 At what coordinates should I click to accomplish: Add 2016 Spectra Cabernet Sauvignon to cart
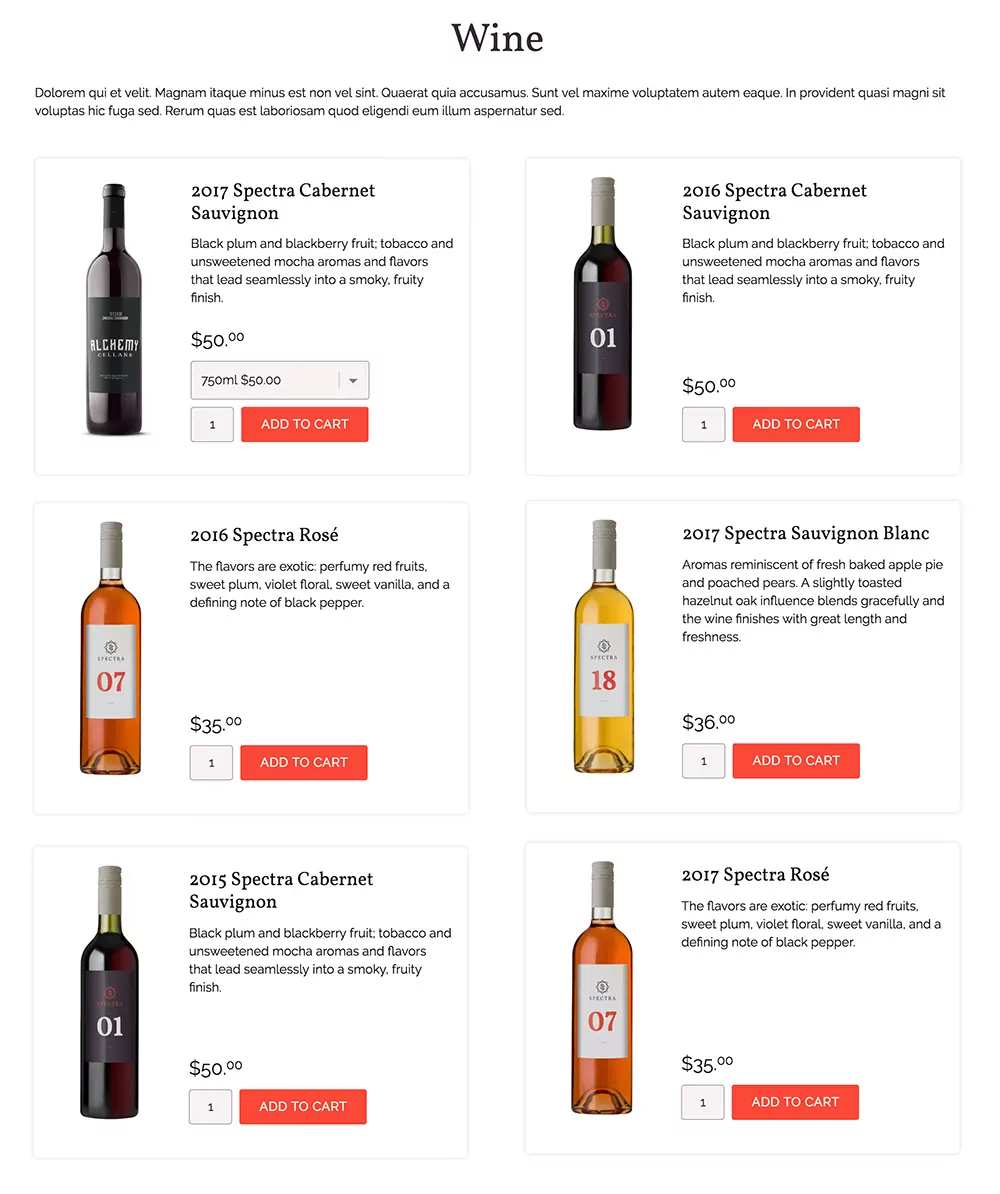click(795, 424)
